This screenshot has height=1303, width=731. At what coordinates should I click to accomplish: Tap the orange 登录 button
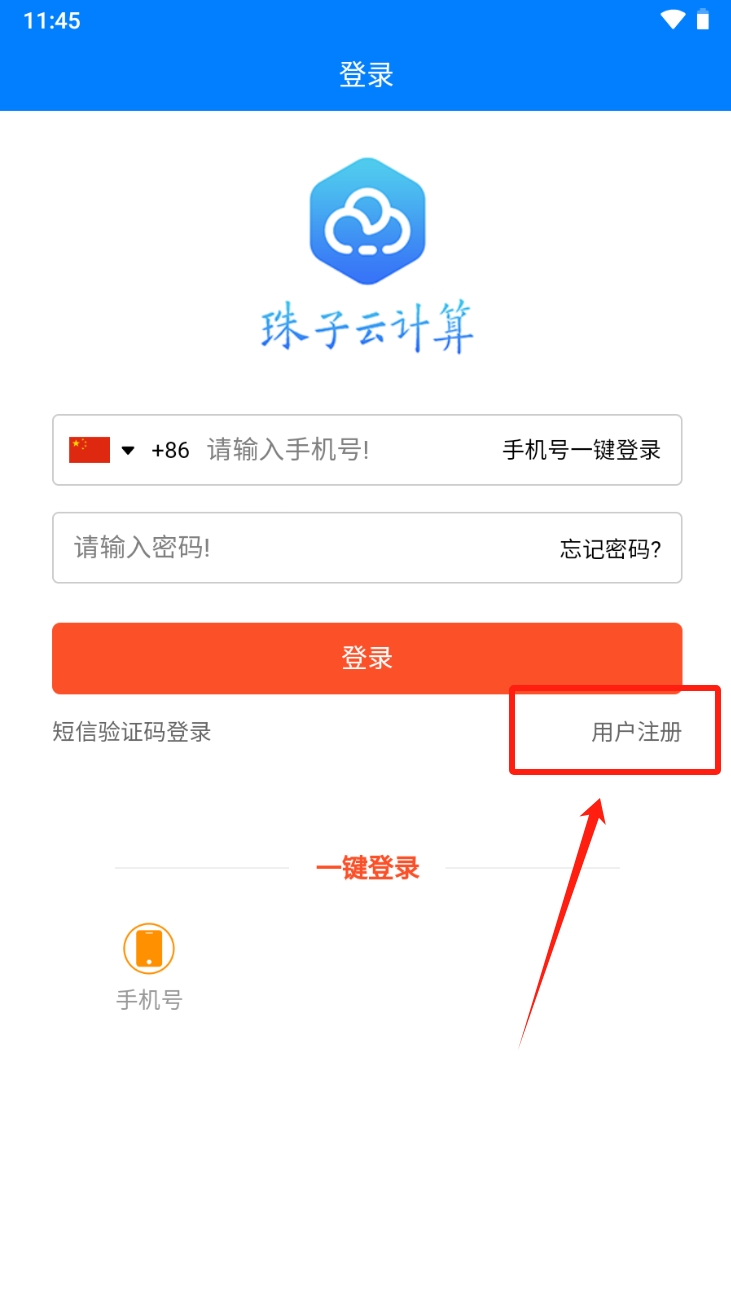(367, 658)
